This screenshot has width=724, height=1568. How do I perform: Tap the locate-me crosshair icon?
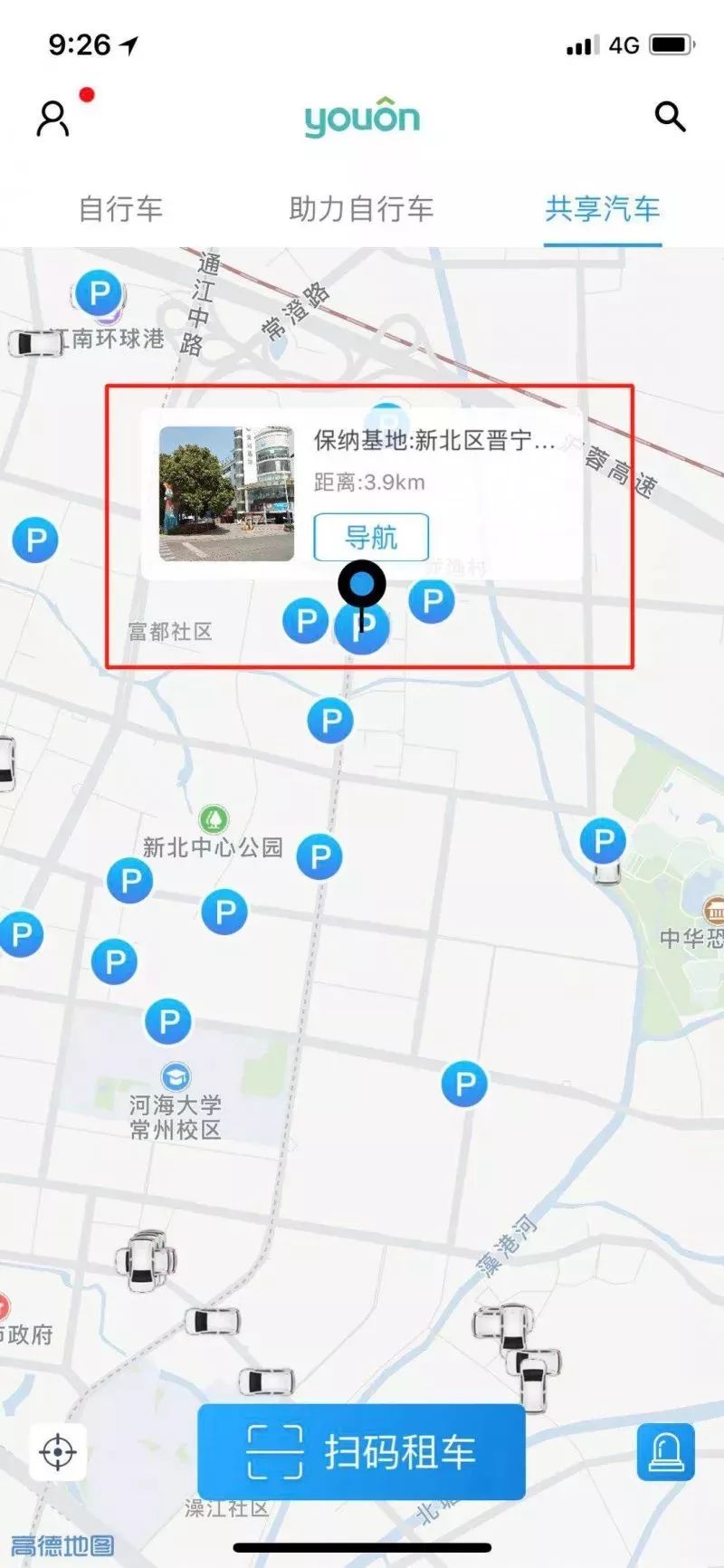pyautogui.click(x=56, y=1453)
